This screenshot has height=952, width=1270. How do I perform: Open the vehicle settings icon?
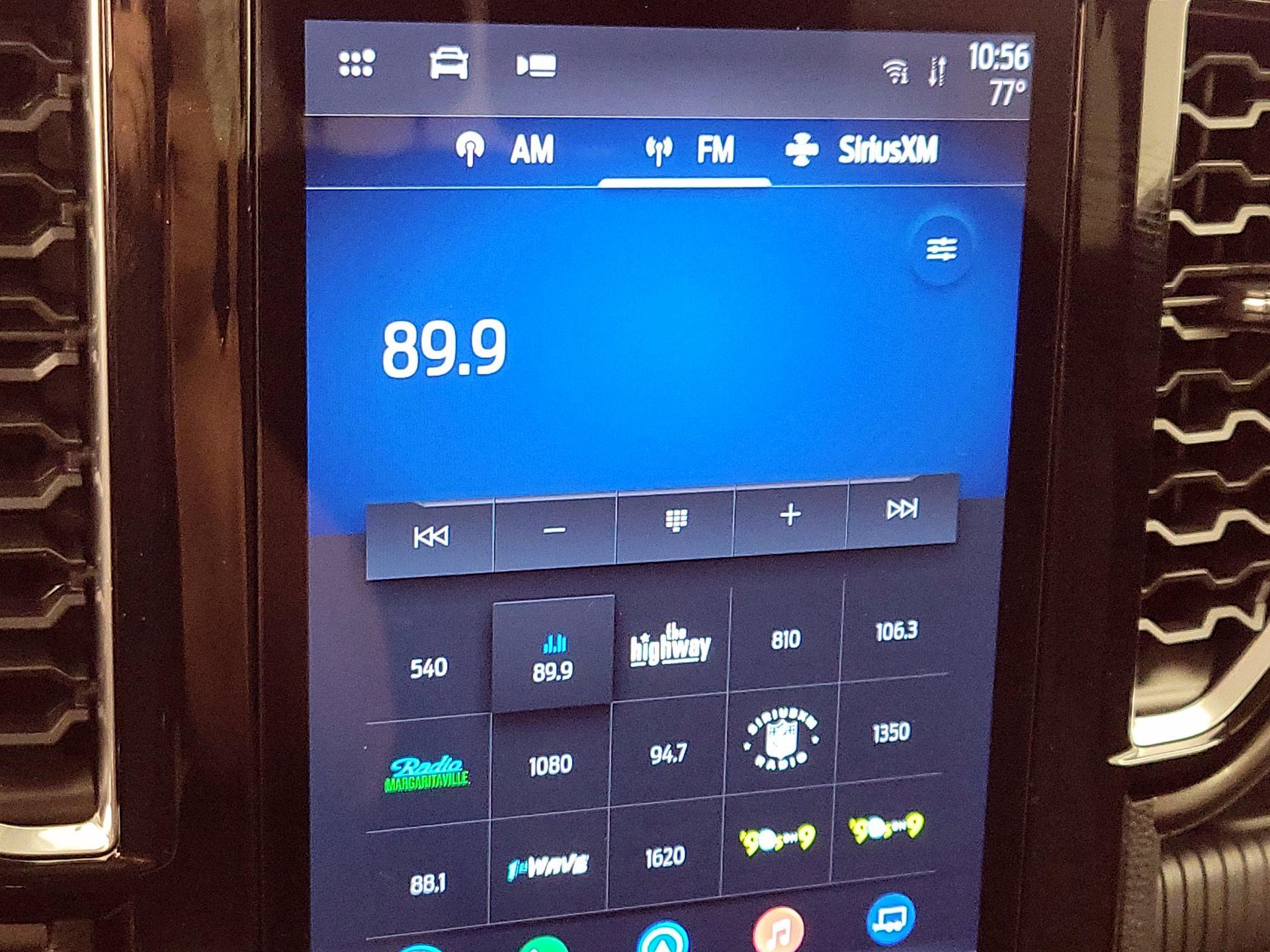(449, 65)
